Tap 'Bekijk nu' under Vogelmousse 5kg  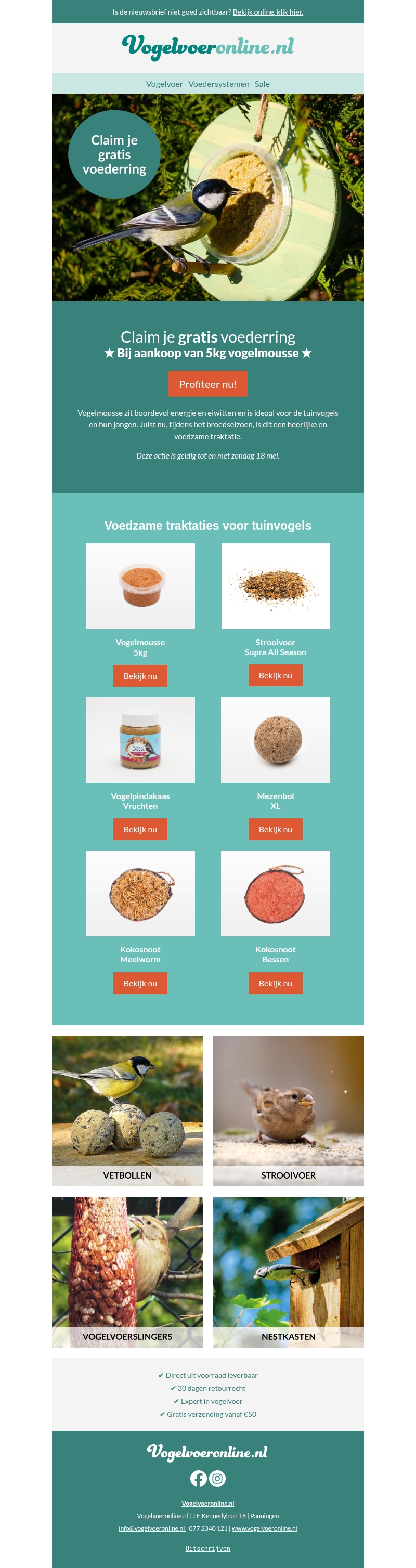(x=140, y=676)
